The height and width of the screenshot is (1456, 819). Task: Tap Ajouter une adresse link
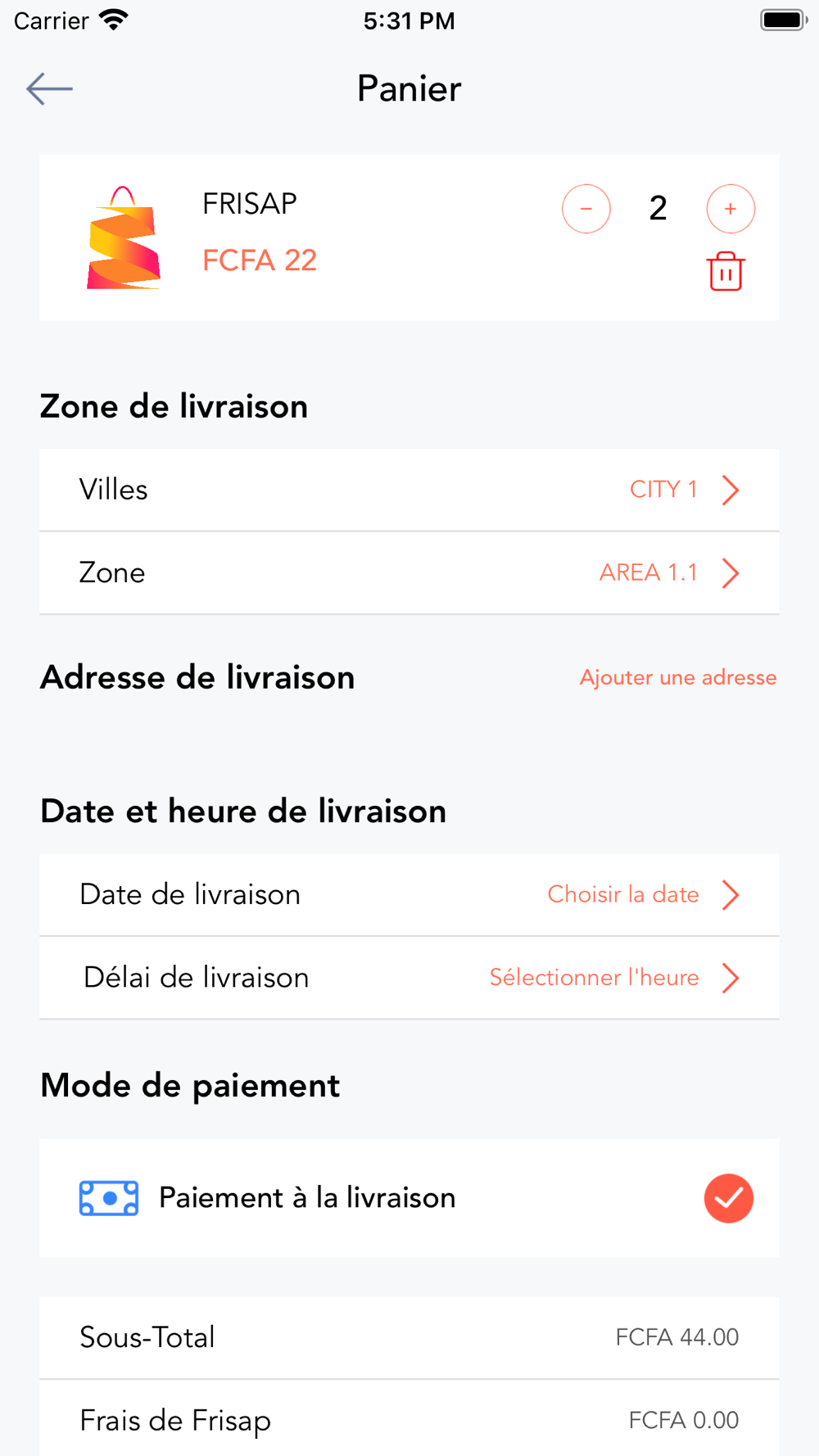[x=678, y=677]
